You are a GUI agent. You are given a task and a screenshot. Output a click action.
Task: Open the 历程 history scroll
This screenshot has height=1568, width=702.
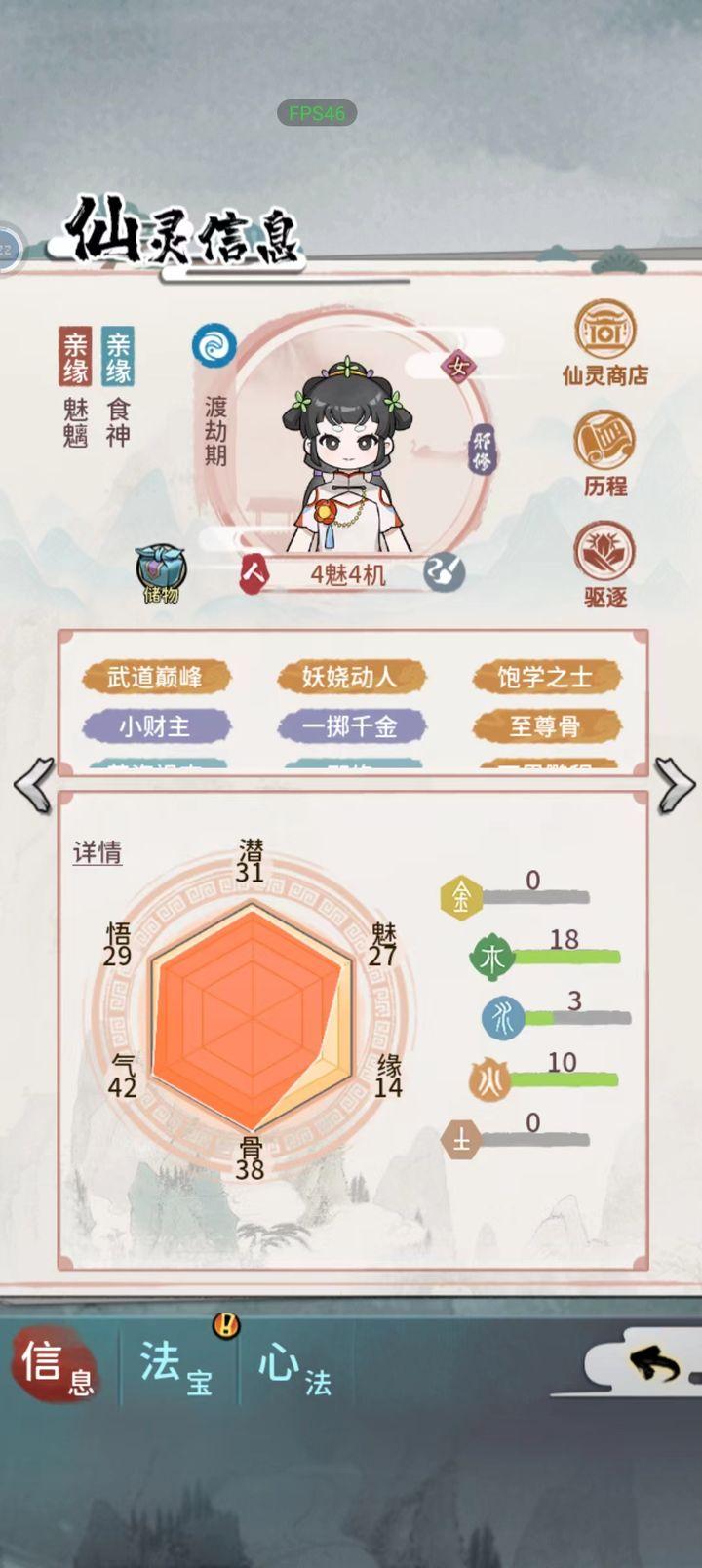(604, 453)
